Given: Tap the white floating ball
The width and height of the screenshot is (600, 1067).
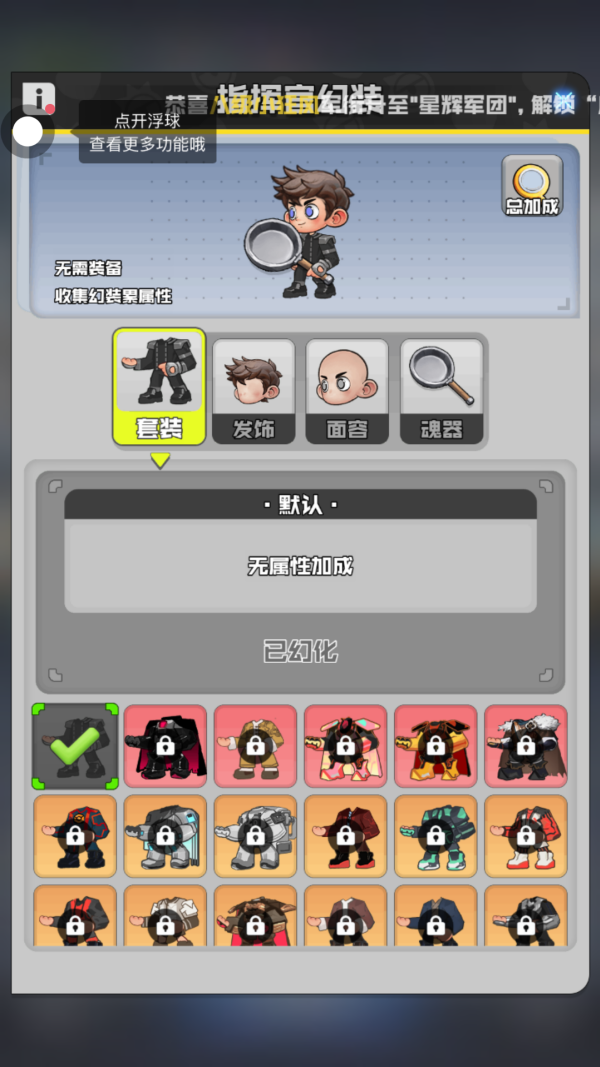Looking at the screenshot, I should tap(28, 131).
